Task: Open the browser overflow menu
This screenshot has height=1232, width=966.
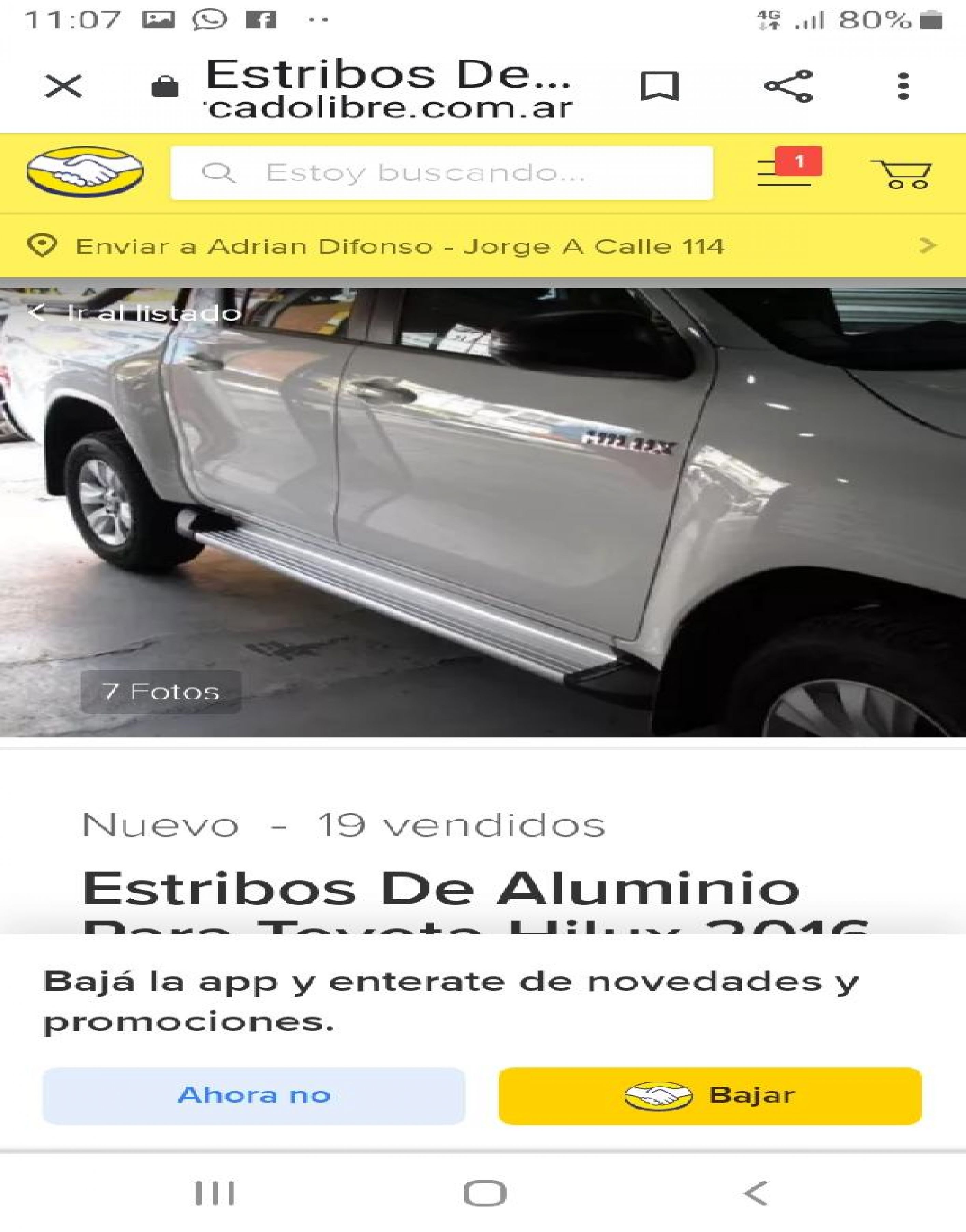Action: coord(903,87)
